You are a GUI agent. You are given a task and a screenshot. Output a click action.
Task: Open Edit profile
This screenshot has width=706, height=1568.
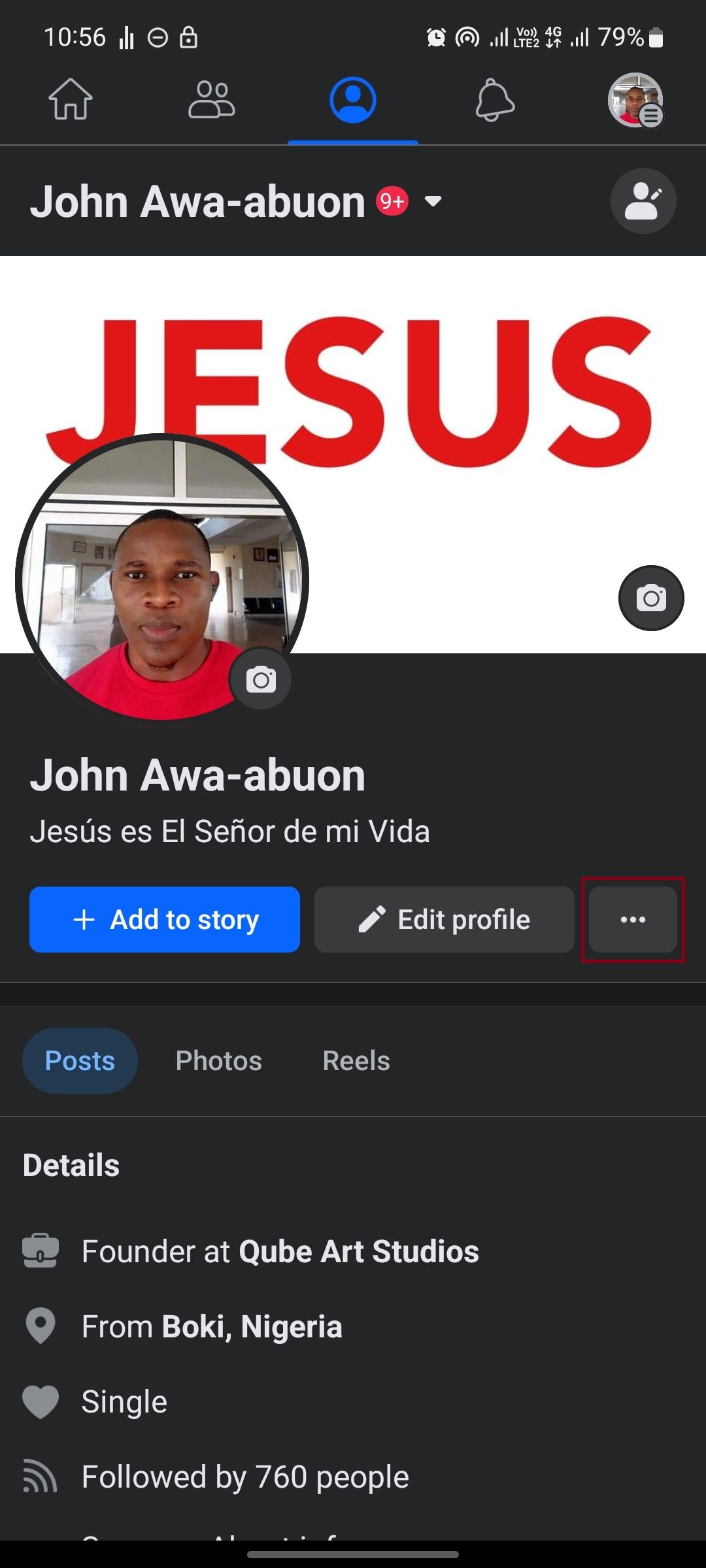[444, 920]
